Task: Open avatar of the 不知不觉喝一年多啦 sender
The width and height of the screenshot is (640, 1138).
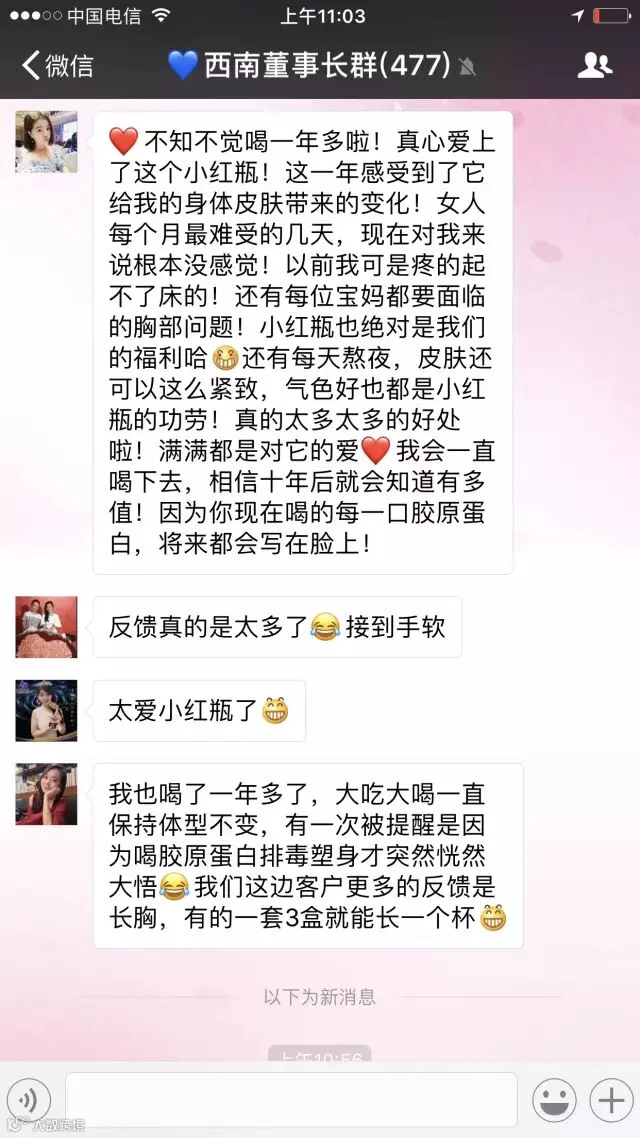Action: (46, 142)
